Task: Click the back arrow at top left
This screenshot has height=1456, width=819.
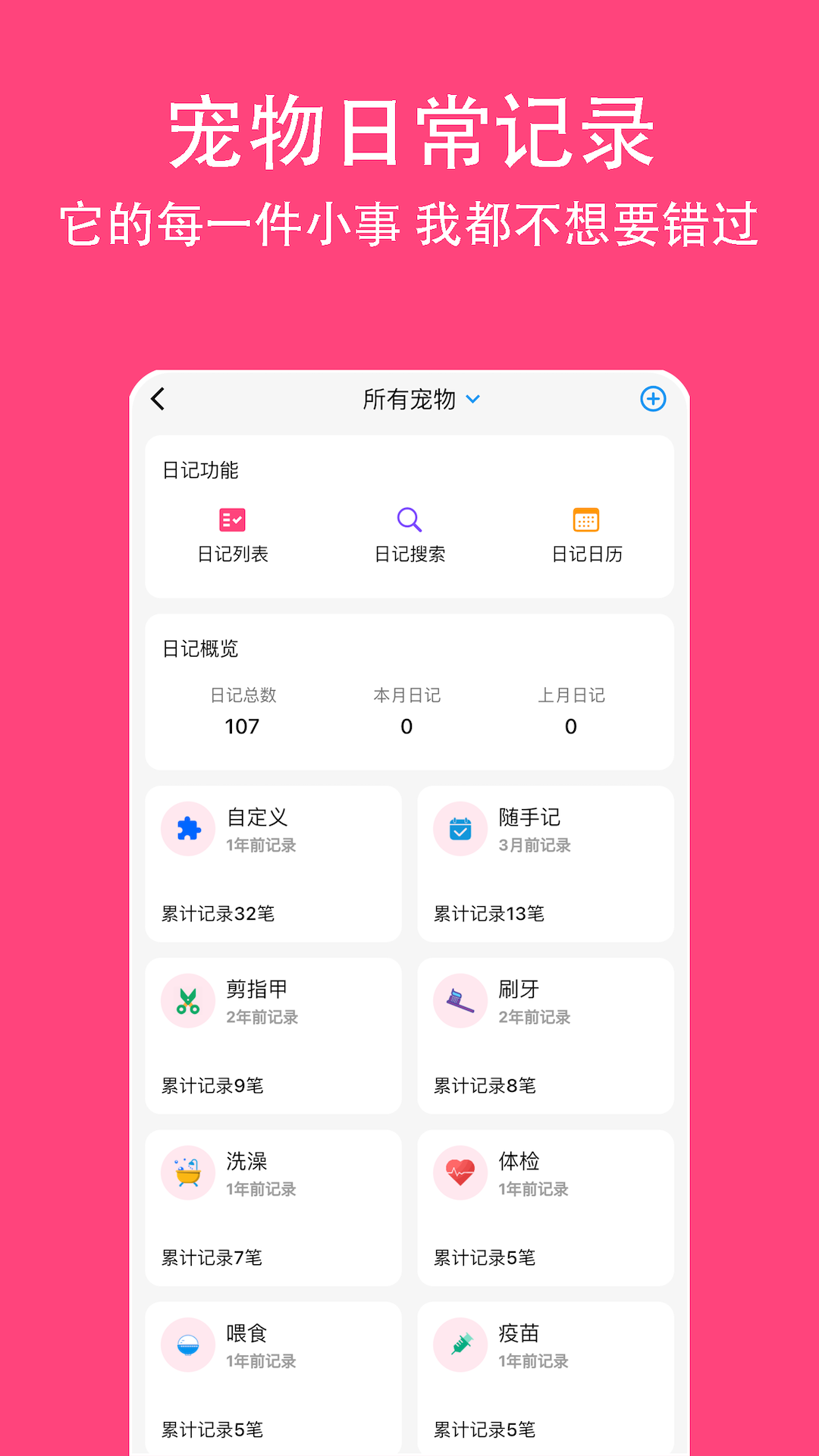Action: click(x=159, y=399)
